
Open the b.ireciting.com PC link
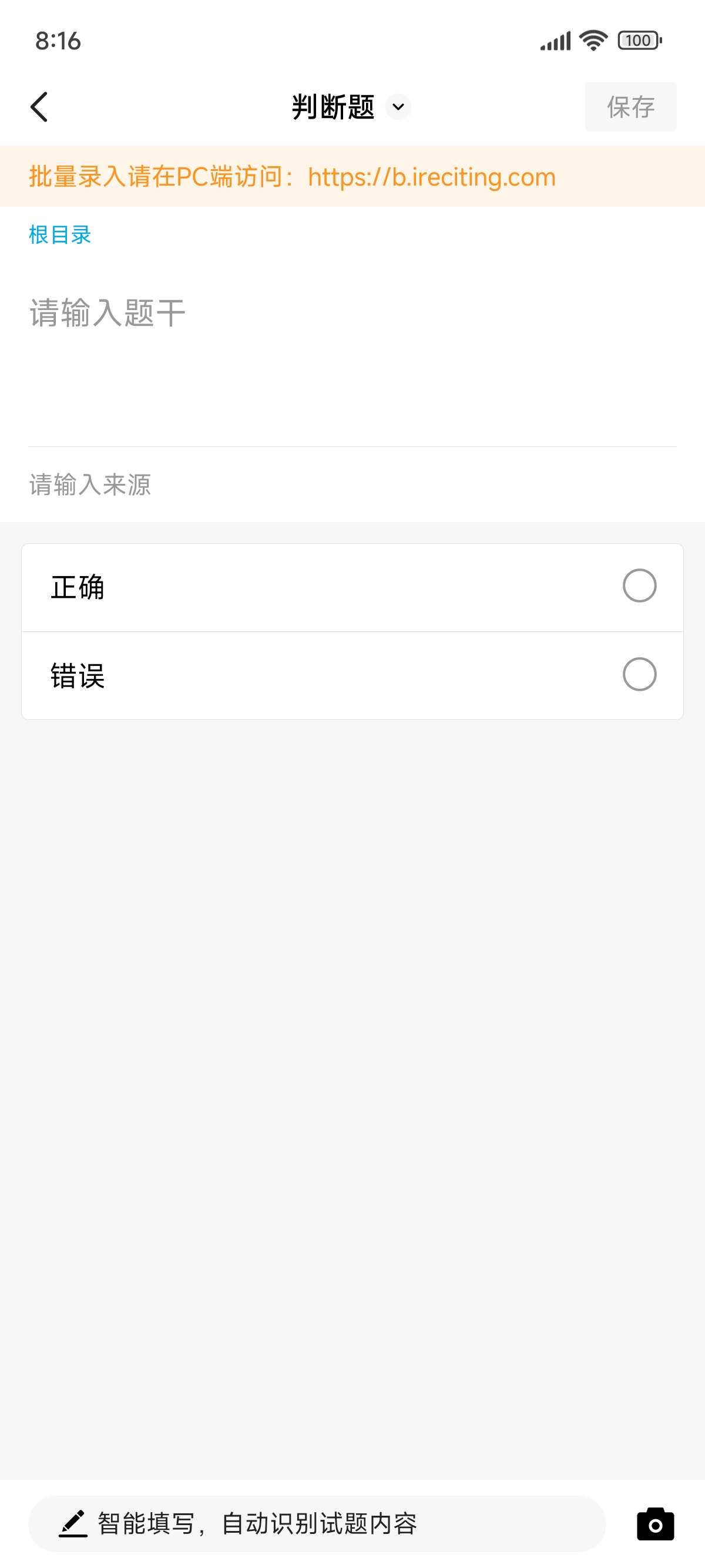click(x=432, y=177)
